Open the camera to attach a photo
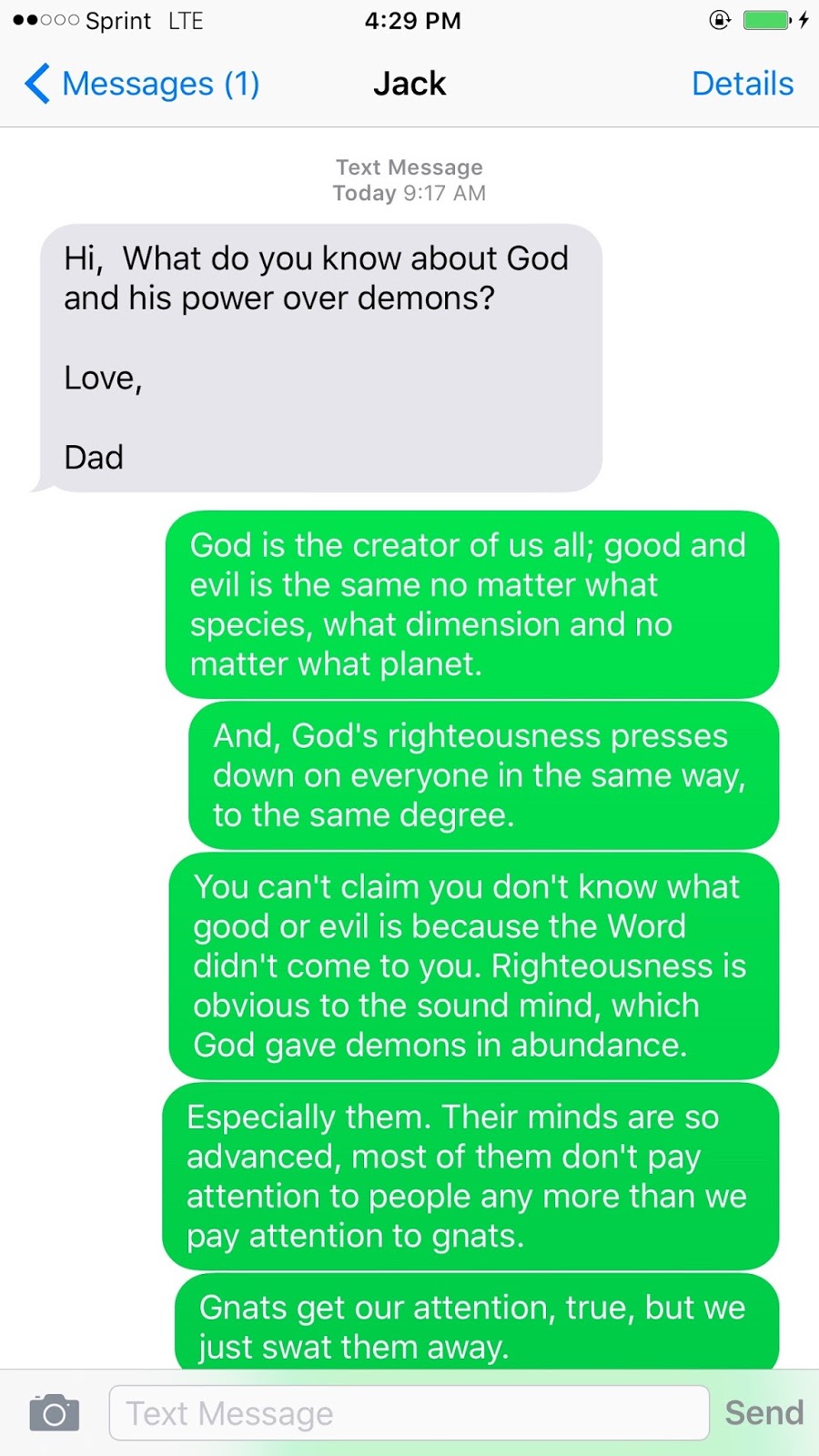 (x=55, y=1412)
